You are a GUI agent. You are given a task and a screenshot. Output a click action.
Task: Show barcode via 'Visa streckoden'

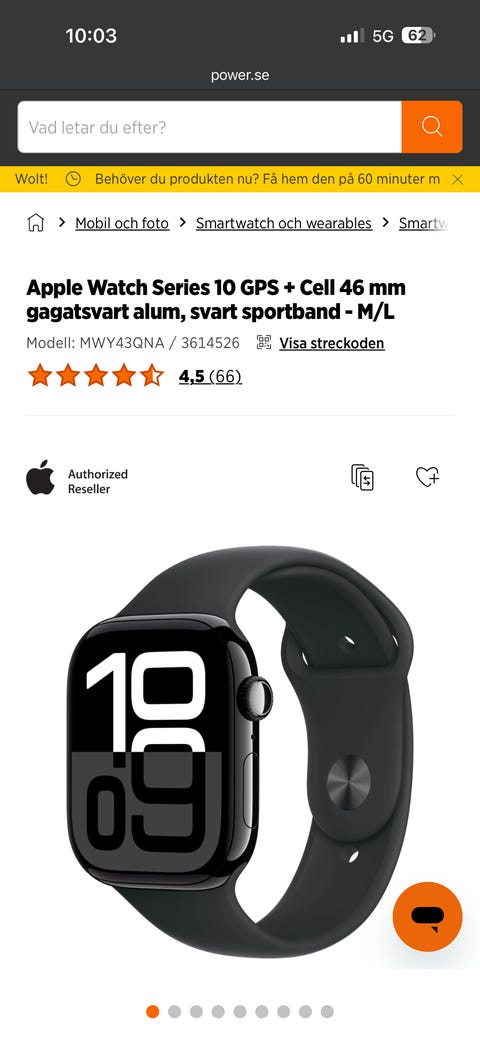(332, 343)
